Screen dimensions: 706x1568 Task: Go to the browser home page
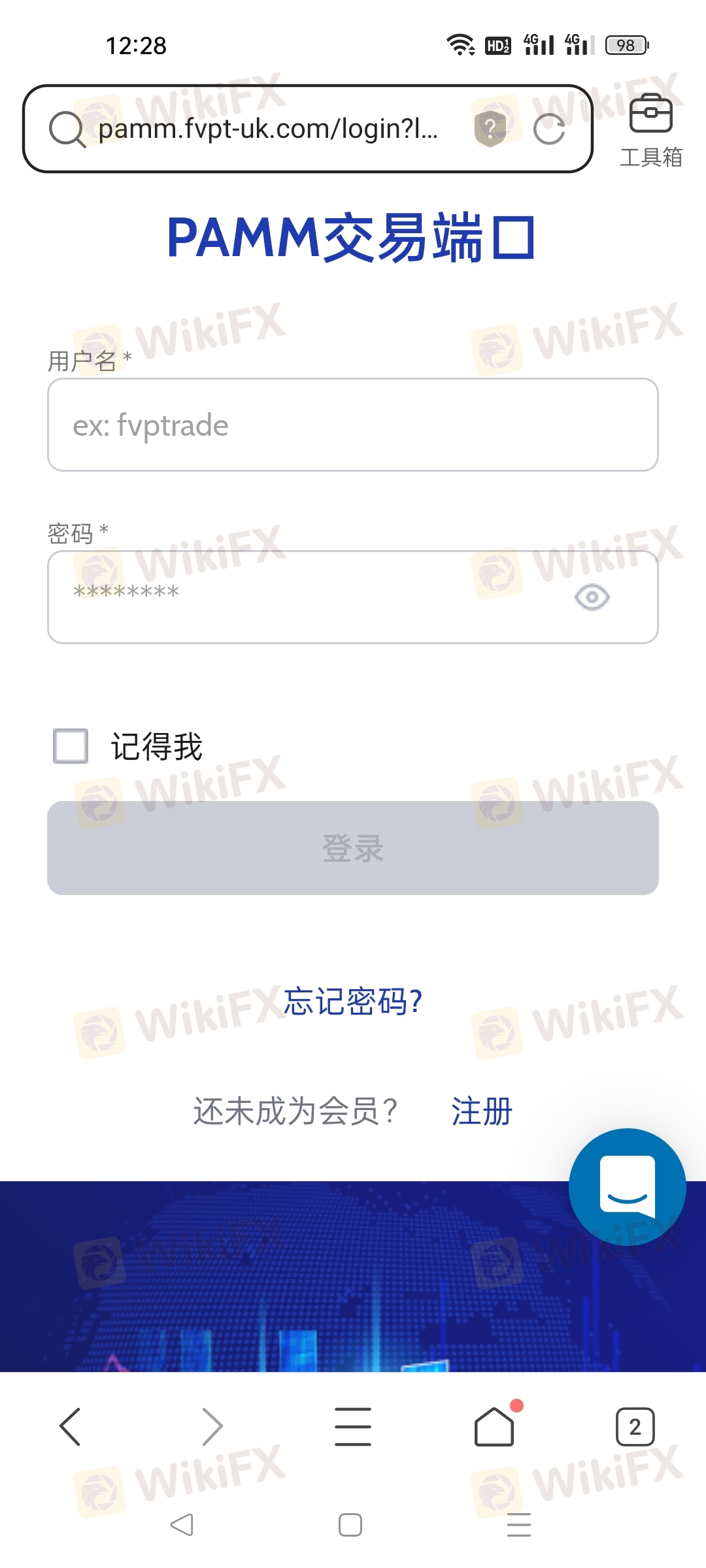(494, 1427)
